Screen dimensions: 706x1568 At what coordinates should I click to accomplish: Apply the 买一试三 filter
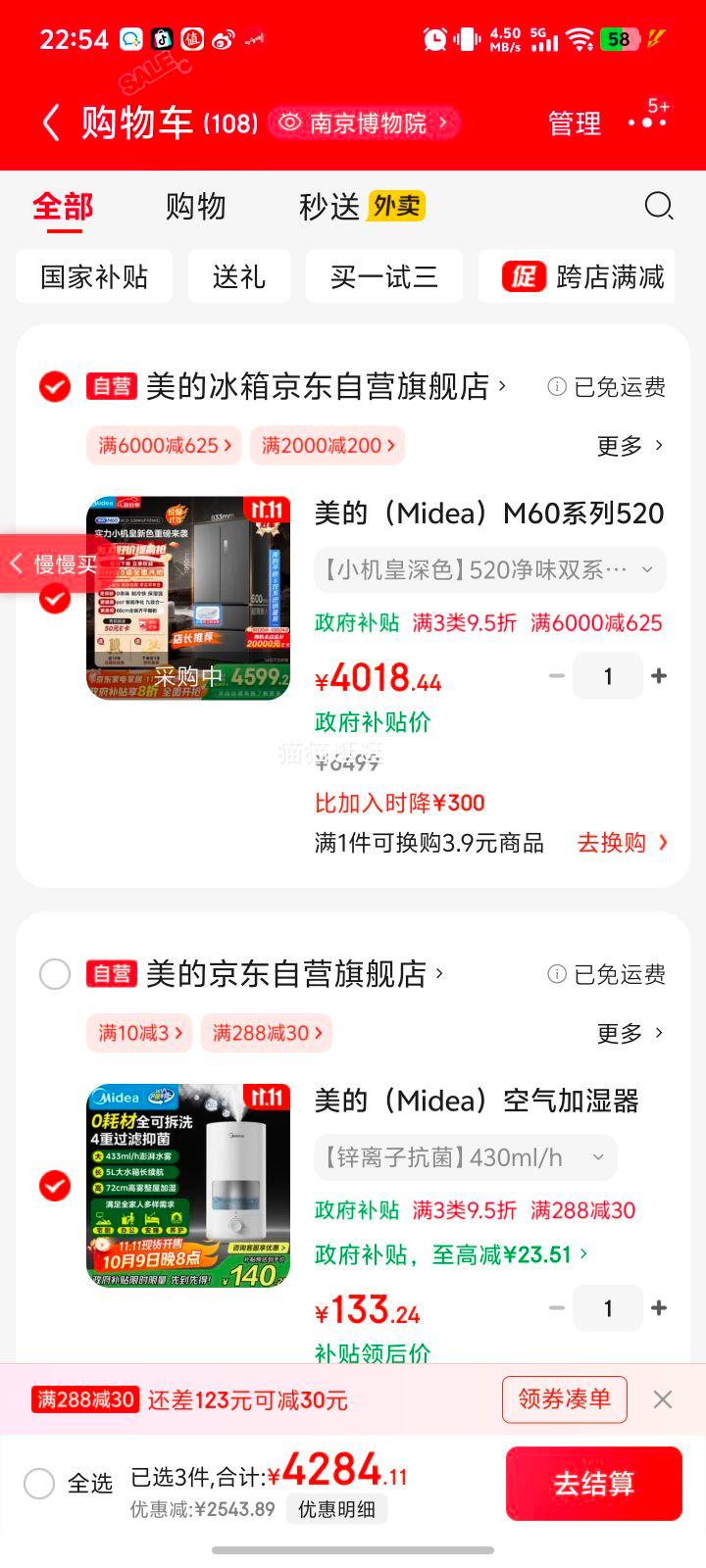tap(383, 276)
